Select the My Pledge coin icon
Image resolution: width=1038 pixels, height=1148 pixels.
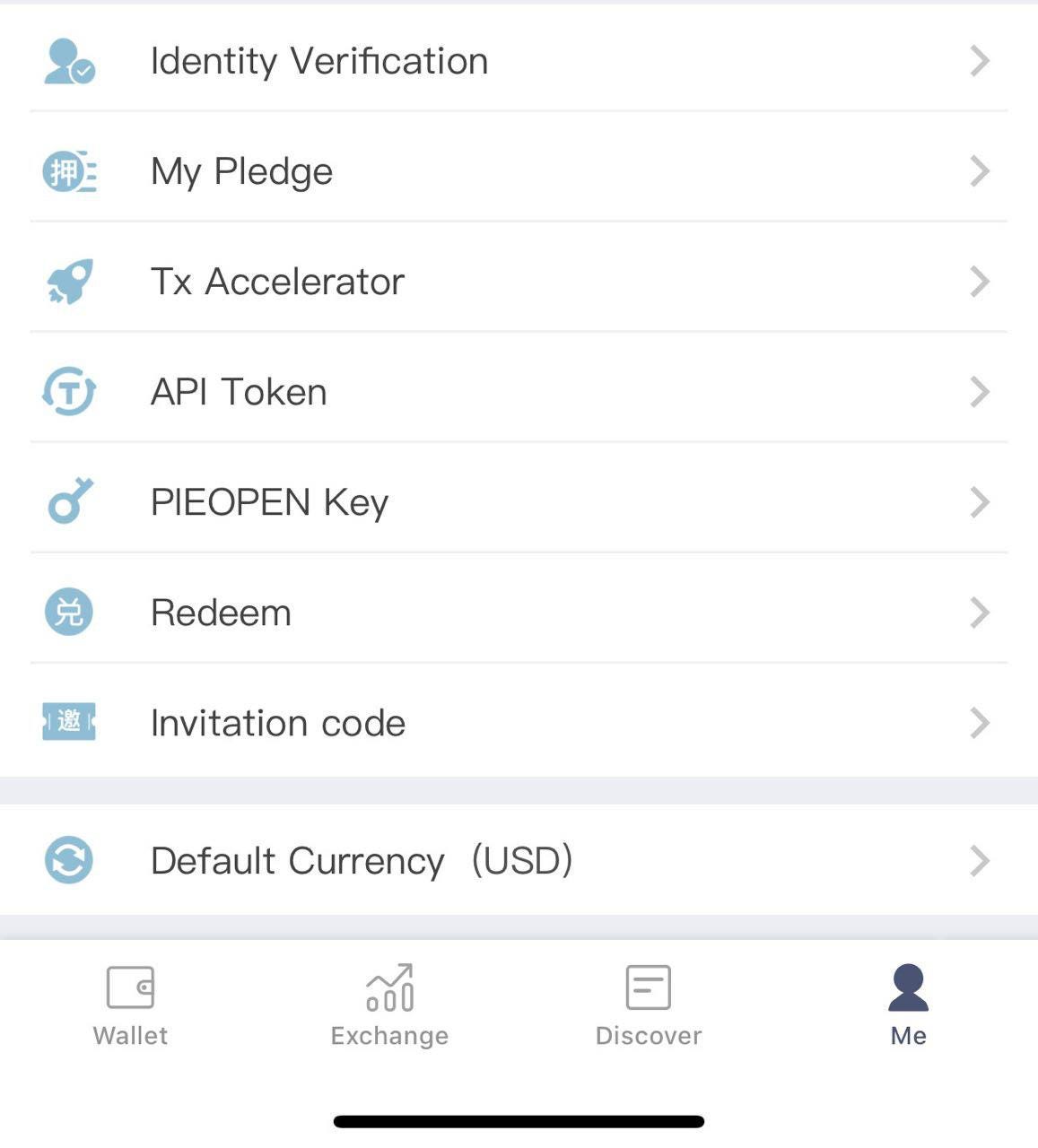tap(69, 170)
